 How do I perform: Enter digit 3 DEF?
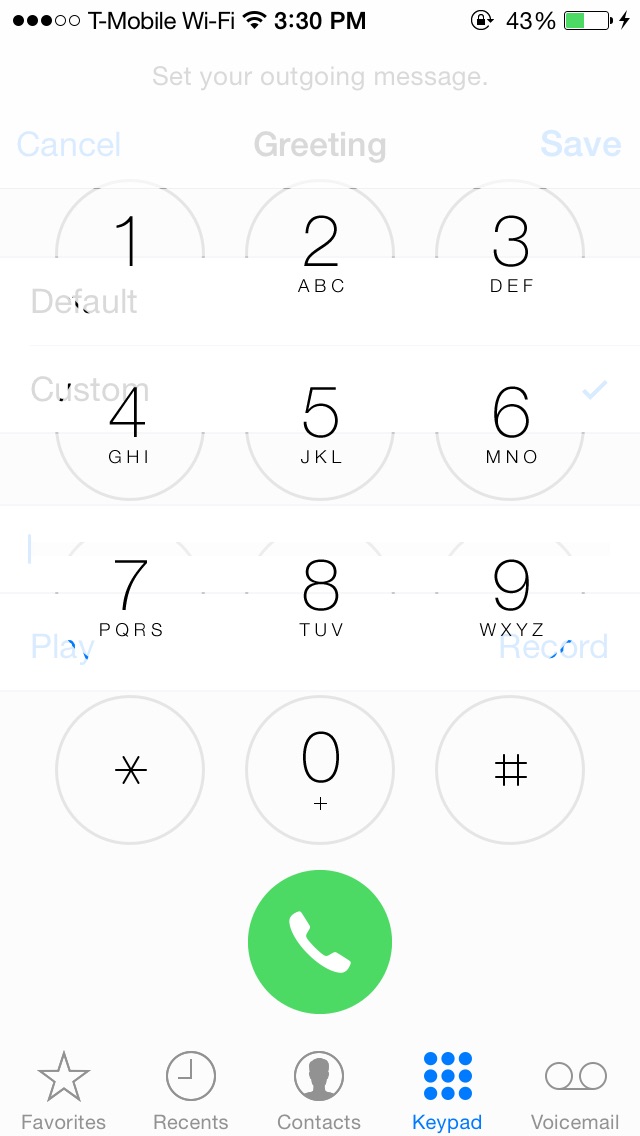(510, 254)
